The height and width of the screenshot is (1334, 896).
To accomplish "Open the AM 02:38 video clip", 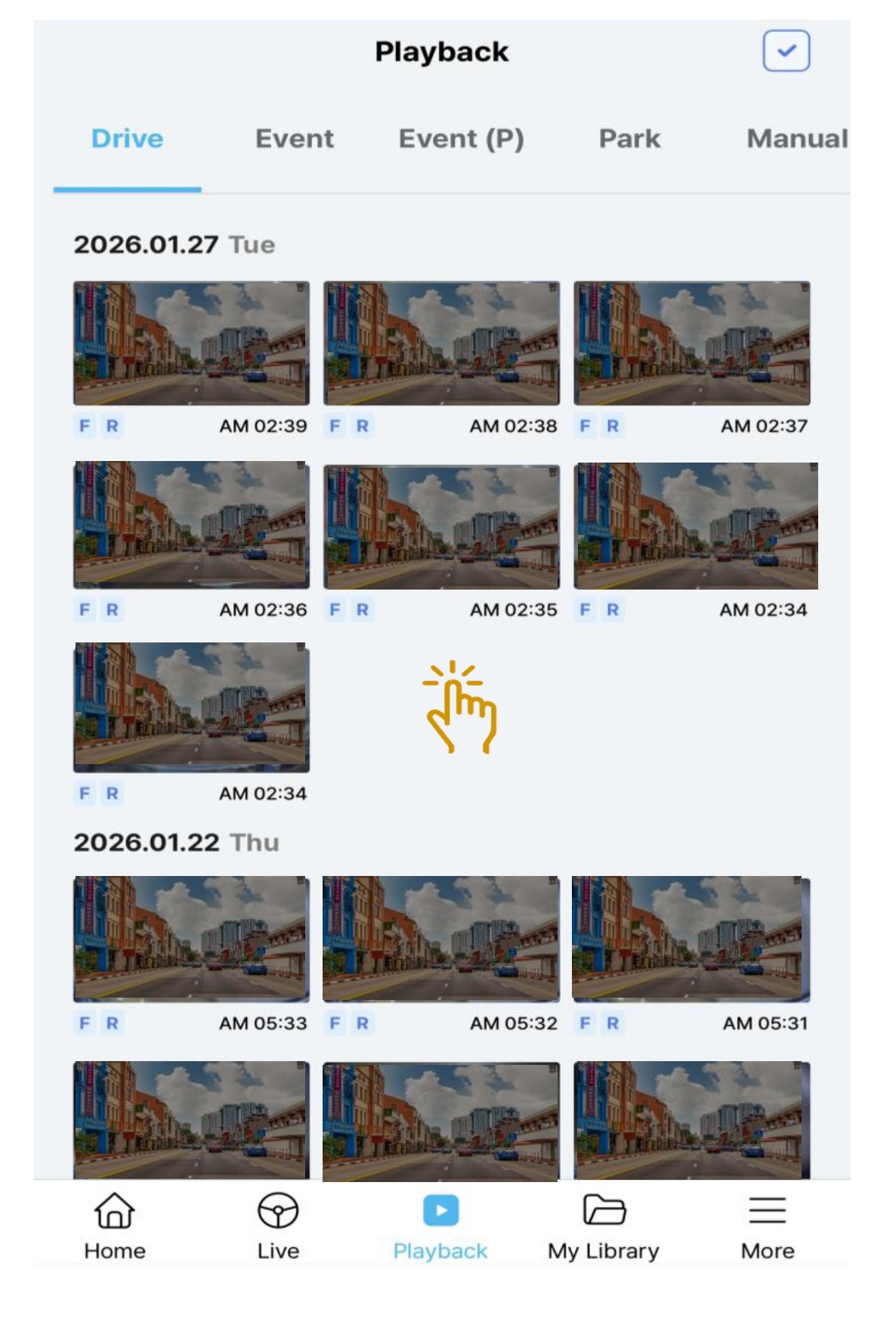I will point(441,343).
